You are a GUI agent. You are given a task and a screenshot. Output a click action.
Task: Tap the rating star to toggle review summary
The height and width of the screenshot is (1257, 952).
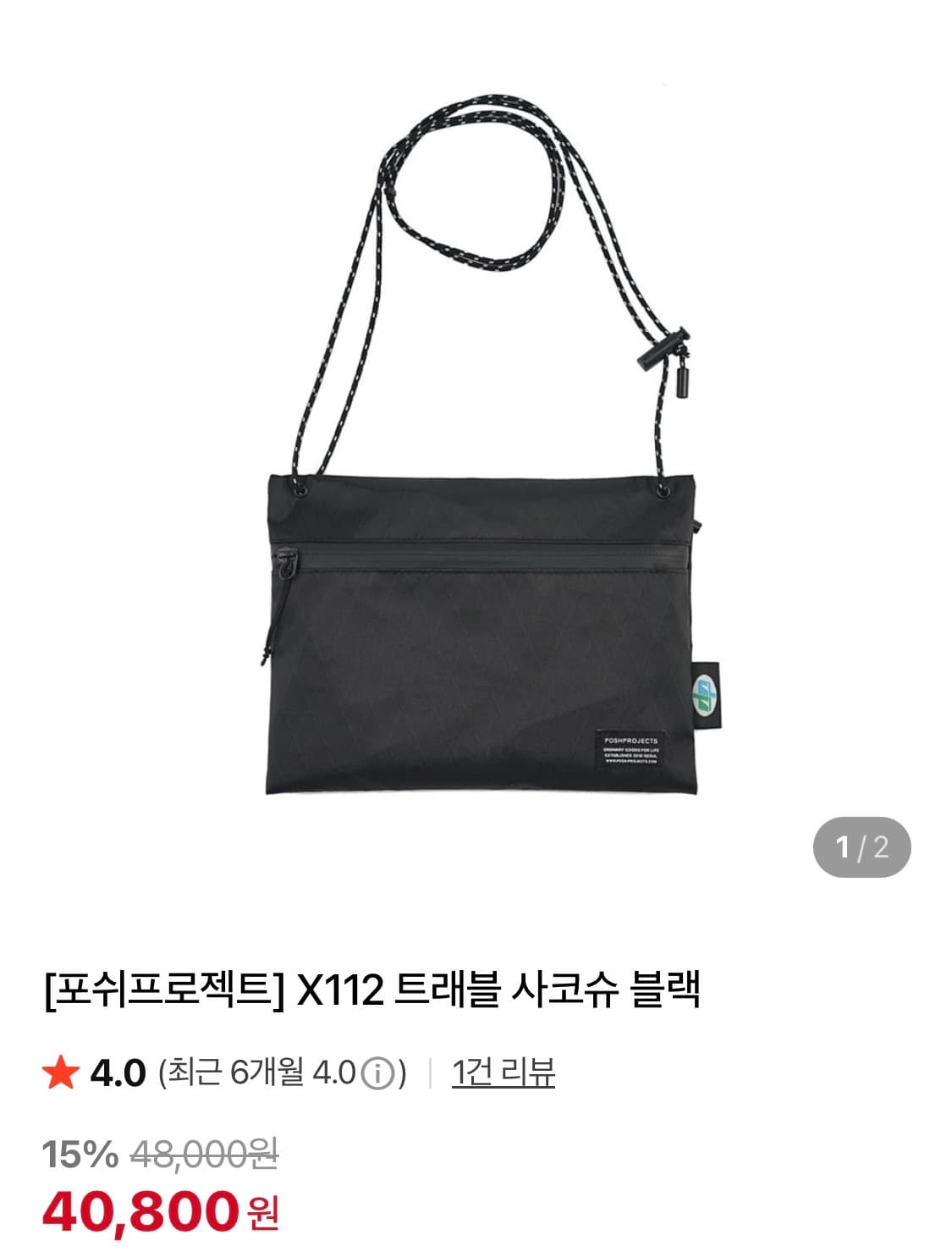pos(62,1072)
